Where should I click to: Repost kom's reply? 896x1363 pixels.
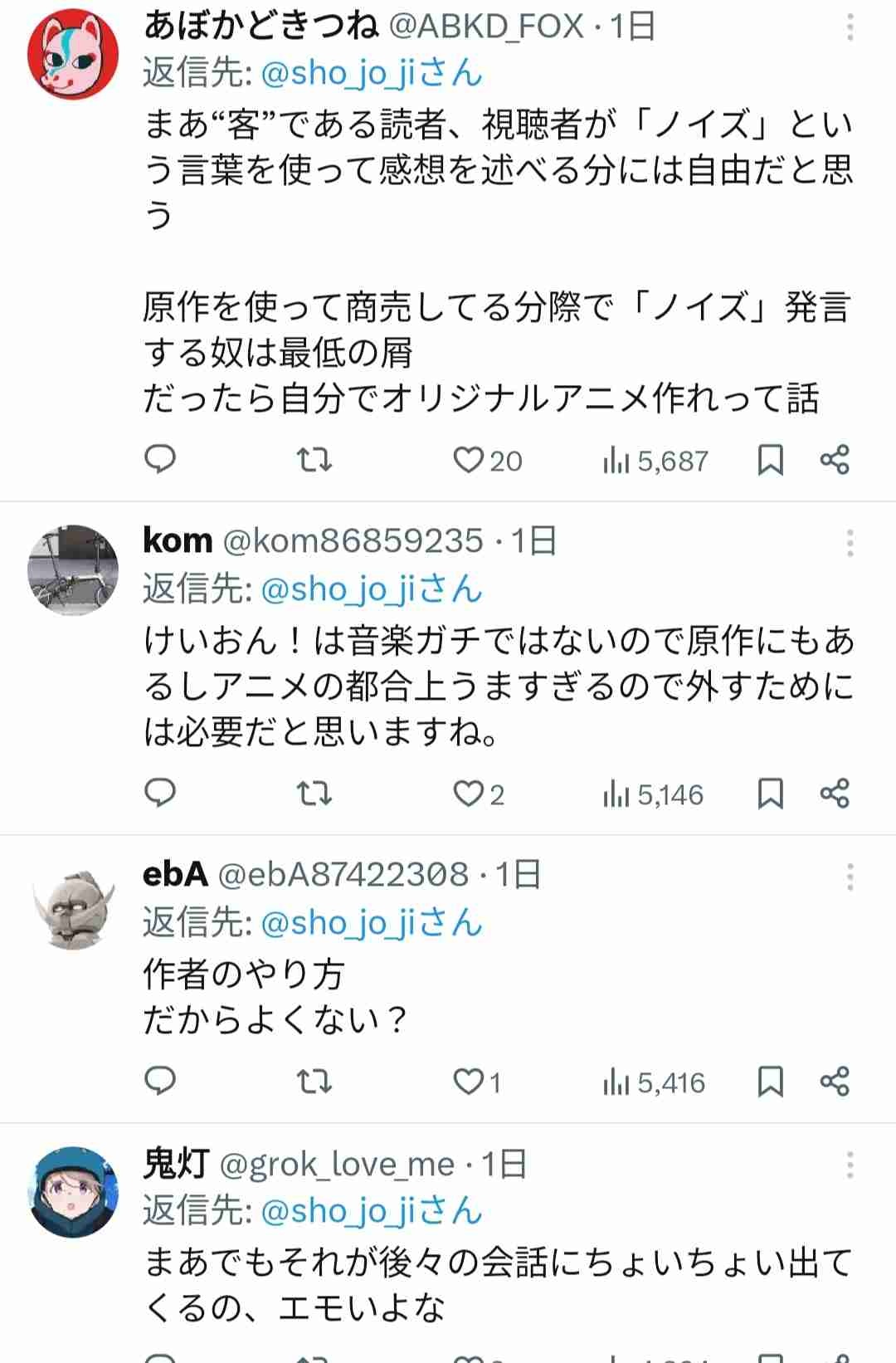[x=314, y=794]
